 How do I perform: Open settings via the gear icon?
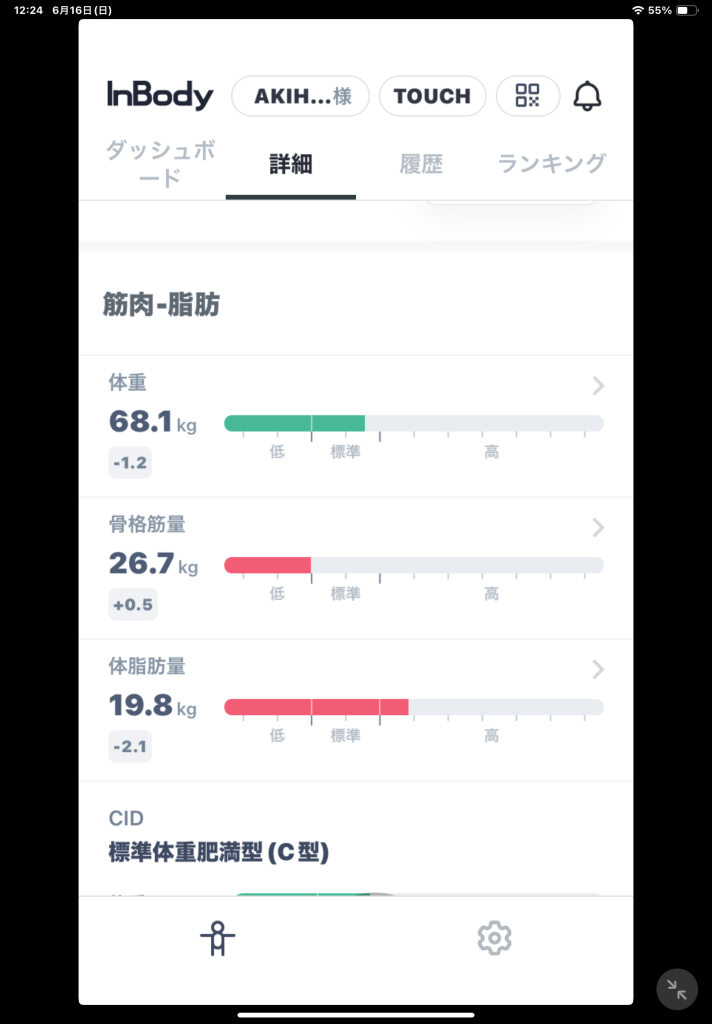coord(494,938)
